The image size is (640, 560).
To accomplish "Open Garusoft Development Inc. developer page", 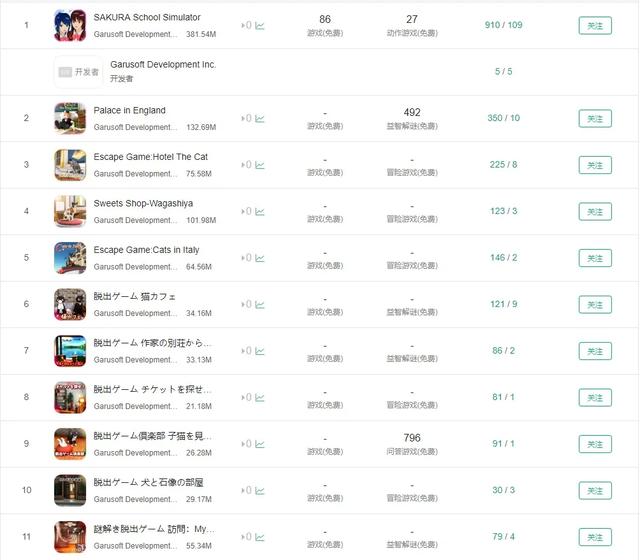I will tap(162, 65).
